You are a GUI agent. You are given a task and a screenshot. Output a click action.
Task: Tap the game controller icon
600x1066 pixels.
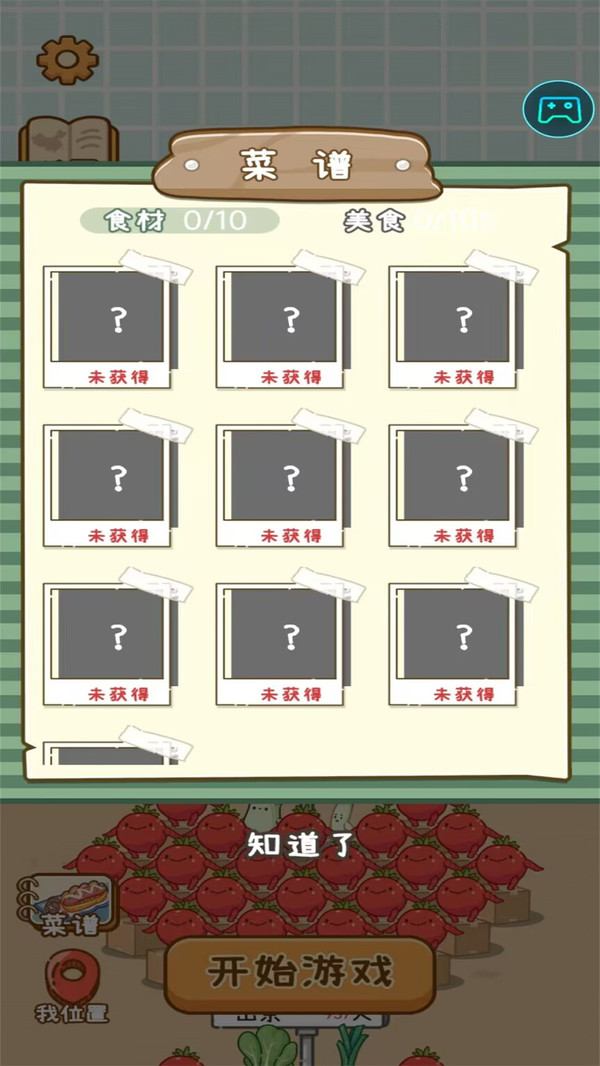(558, 109)
